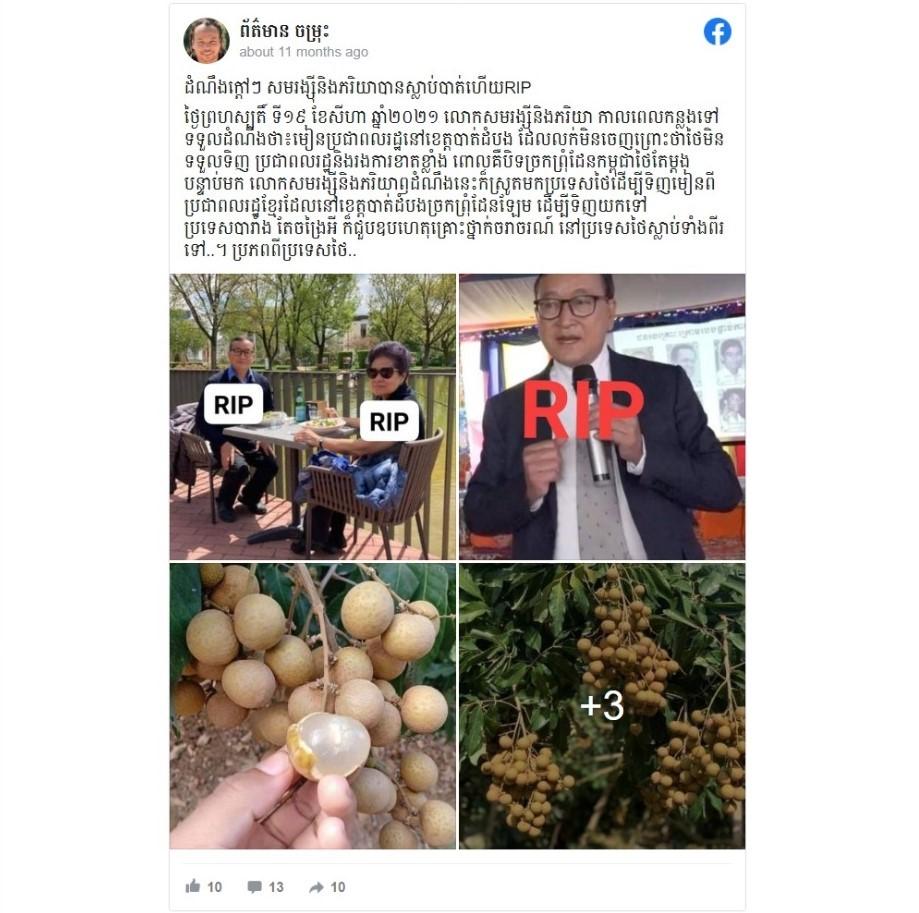Open the 'about 11 months ago' timestamp
Viewport: 919px width, 913px height.
[304, 52]
